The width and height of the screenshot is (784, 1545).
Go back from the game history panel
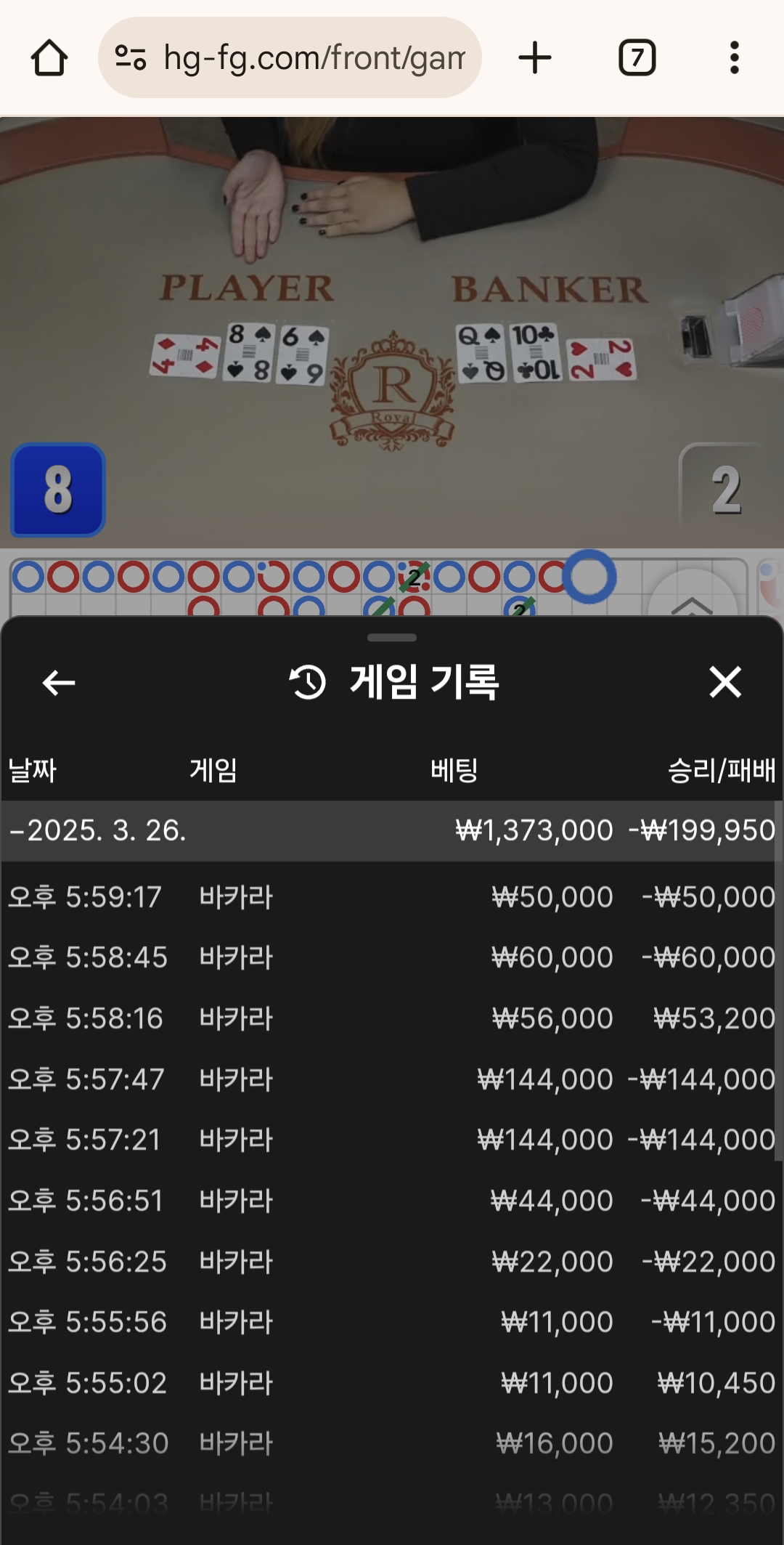tap(59, 683)
